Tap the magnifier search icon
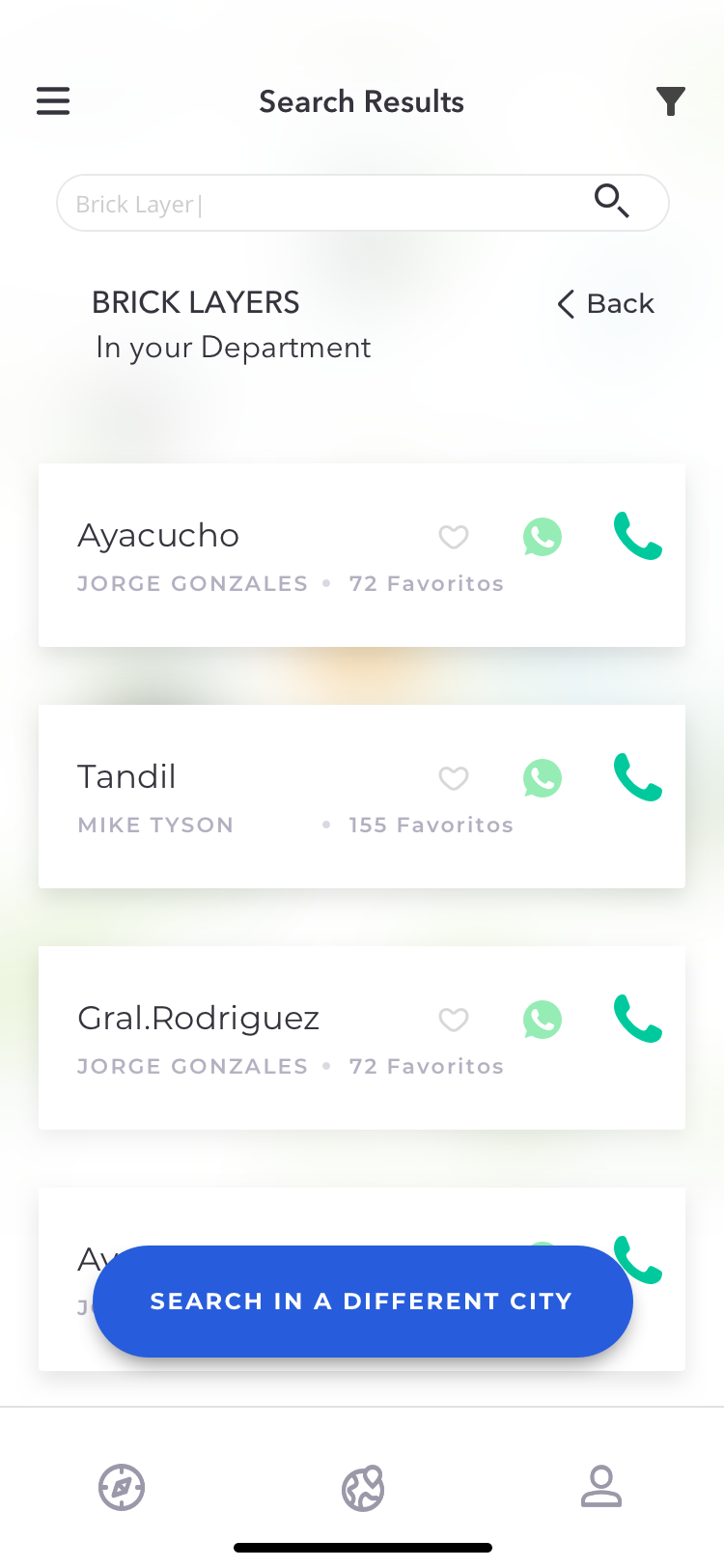The image size is (724, 1568). [x=612, y=201]
